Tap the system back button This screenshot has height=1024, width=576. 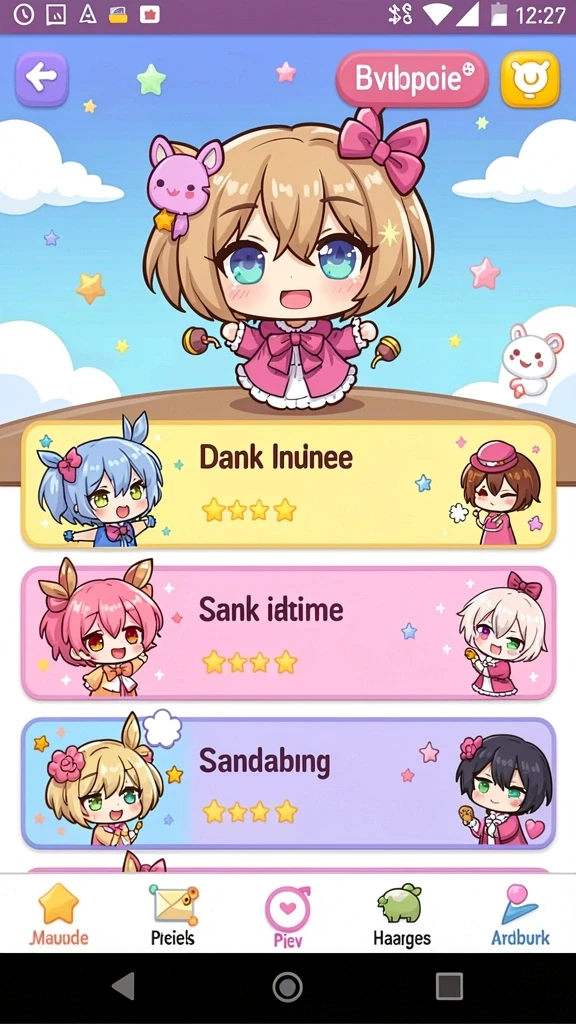124,986
